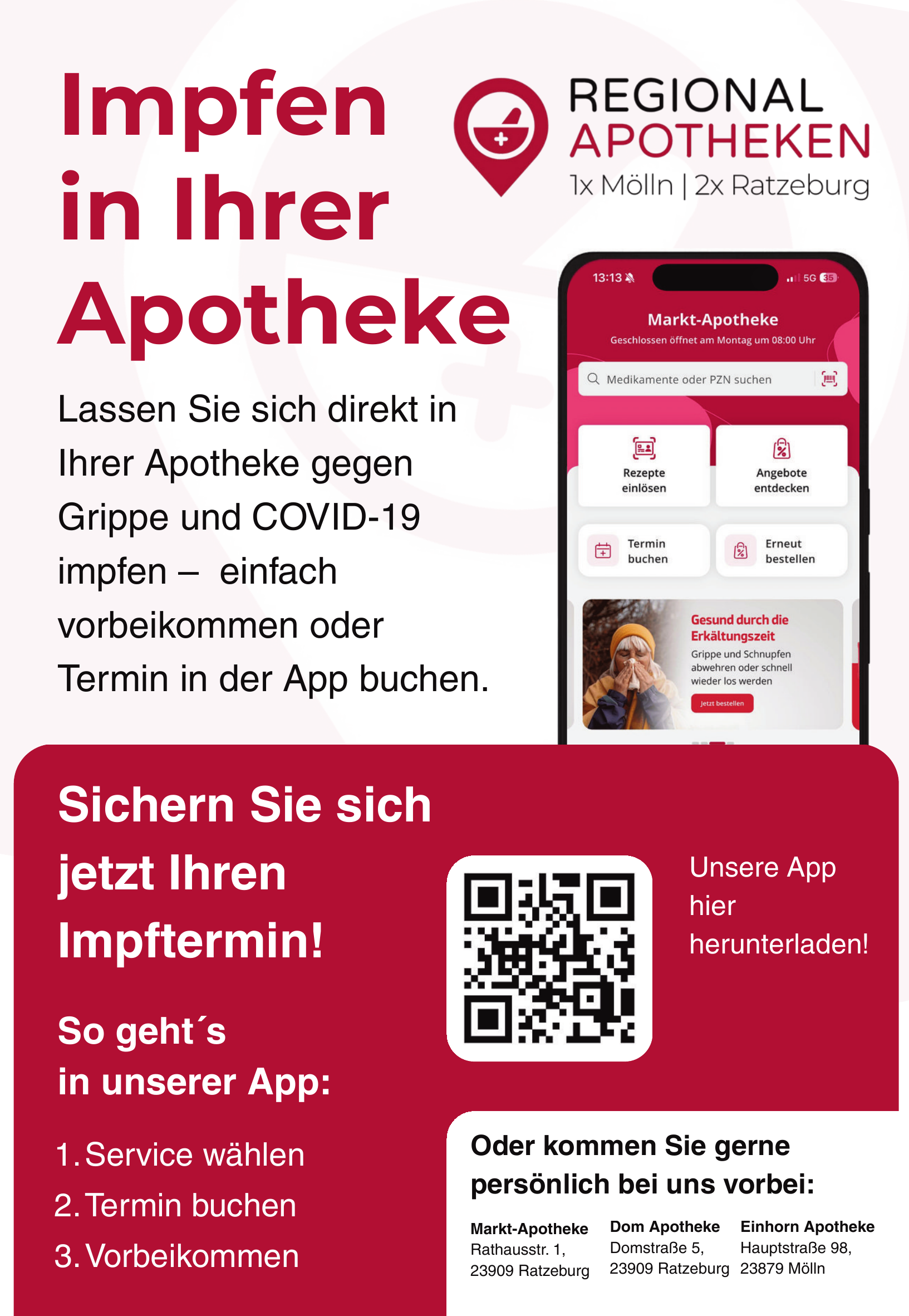Switch to the Markt-Apotheke header

point(712,319)
